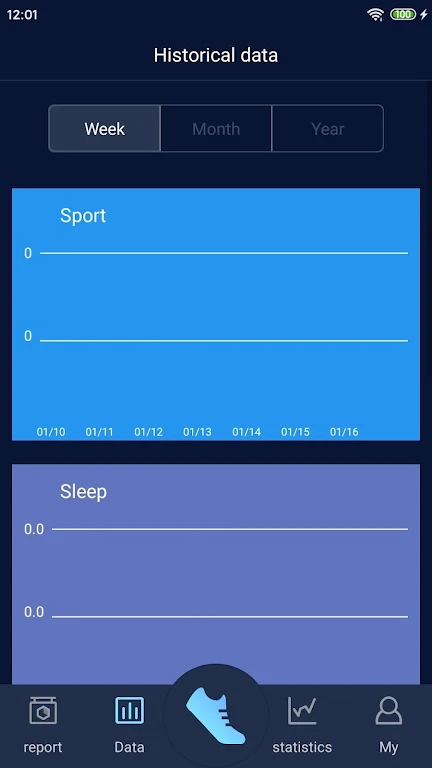Open the report tab
This screenshot has height=768, width=432.
pyautogui.click(x=43, y=725)
